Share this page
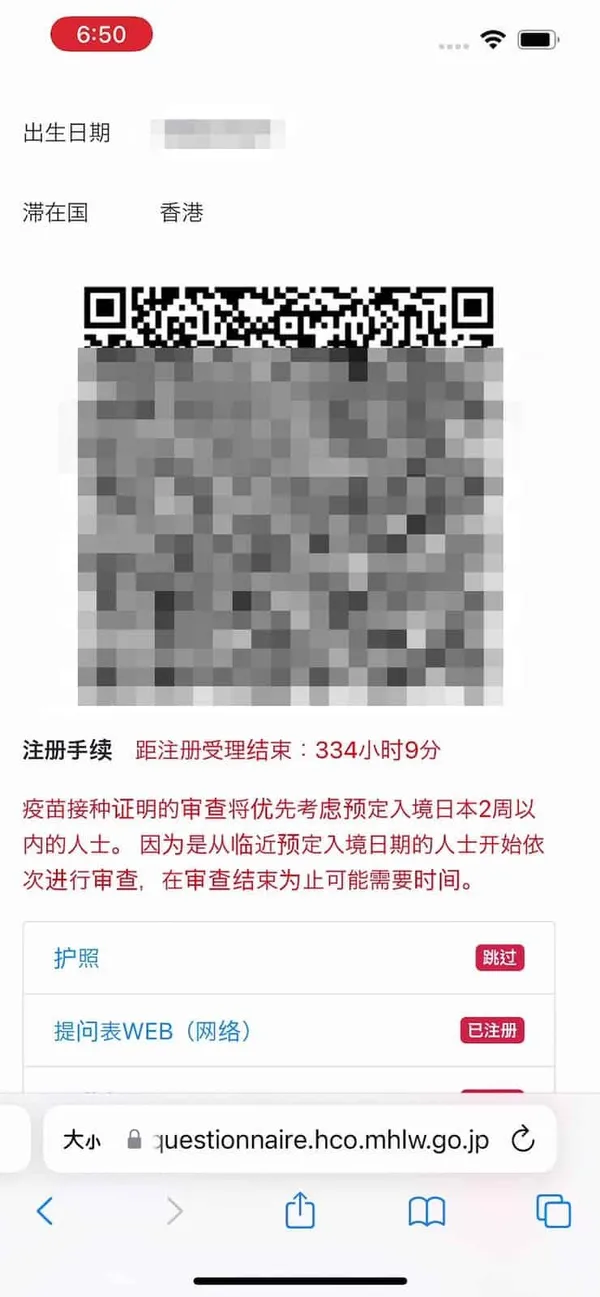Viewport: 600px width, 1297px height. (300, 1211)
